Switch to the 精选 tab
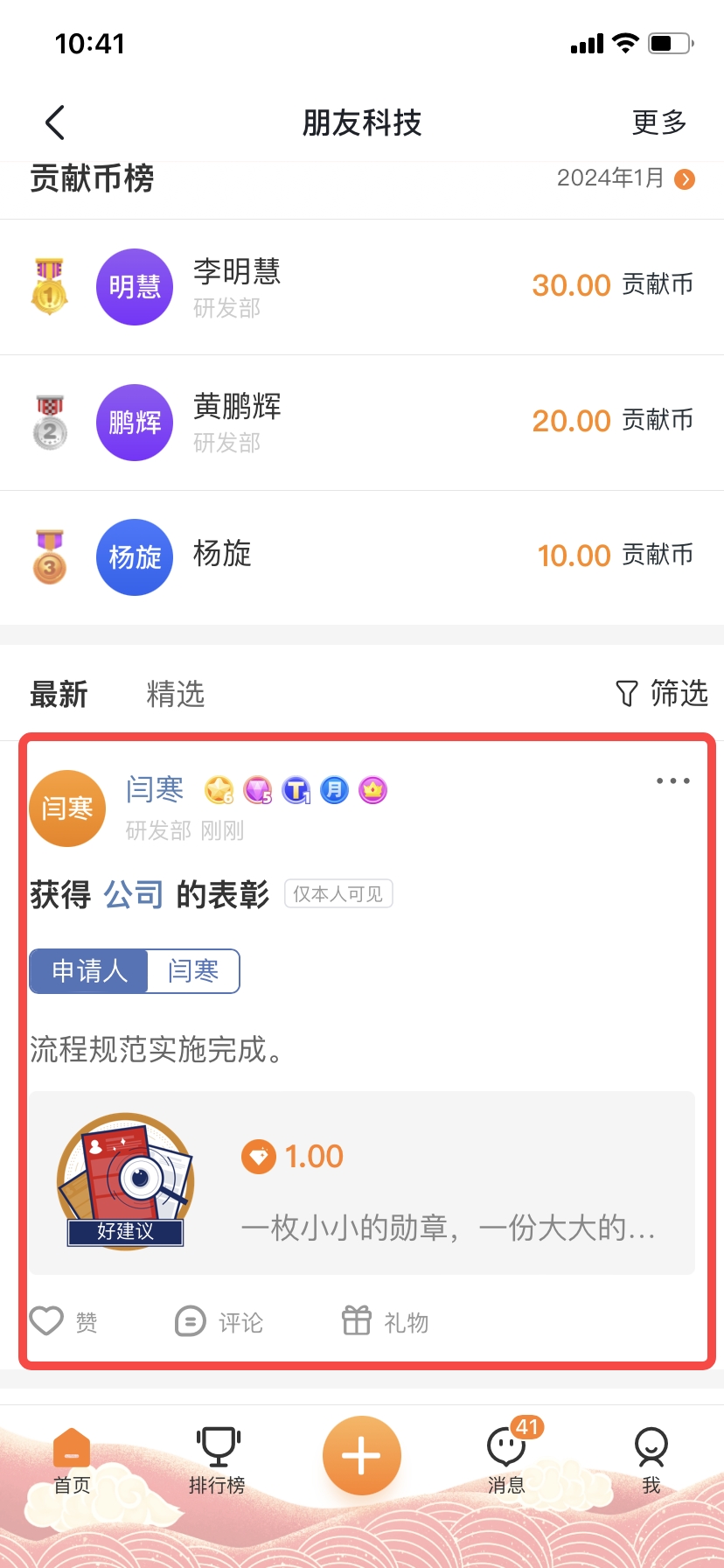Image resolution: width=724 pixels, height=1568 pixels. (x=175, y=695)
